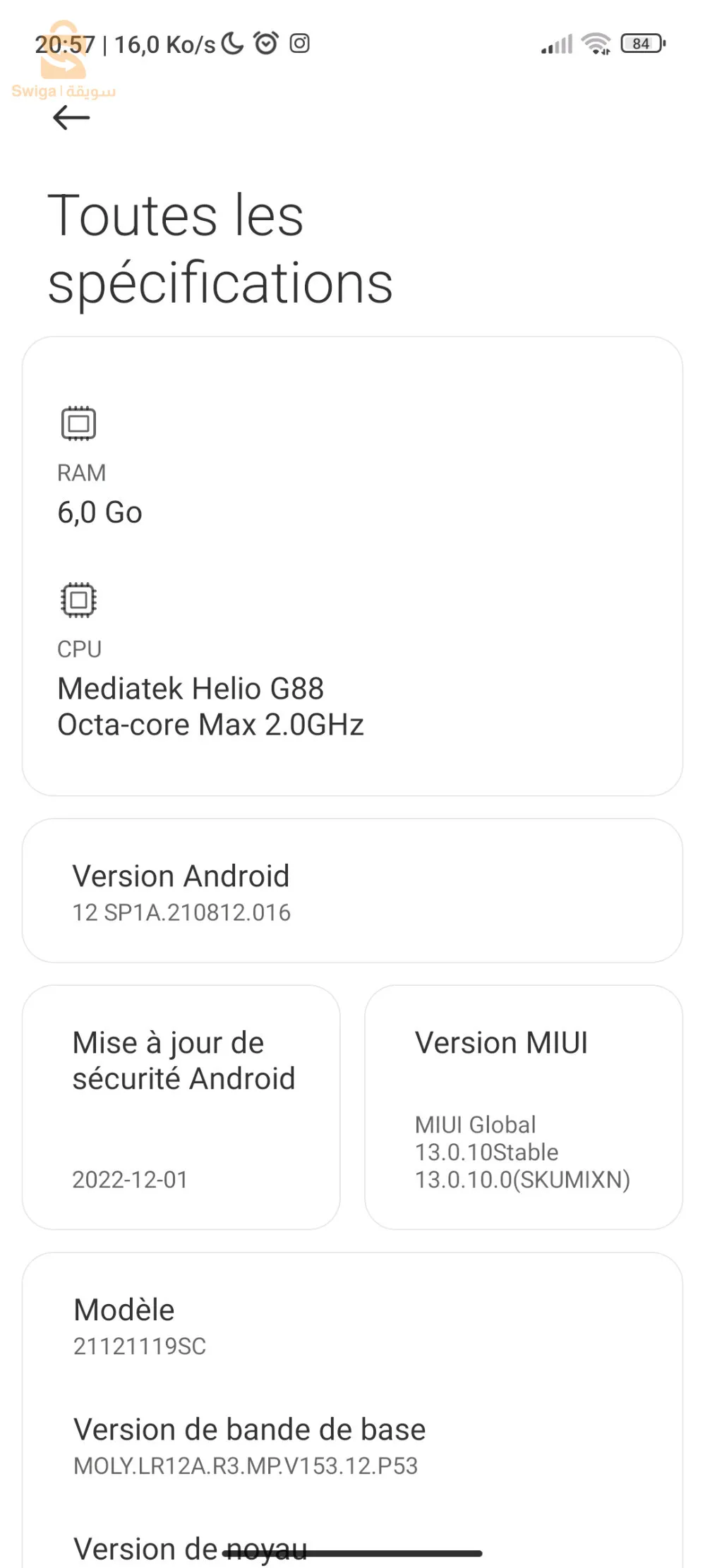Tap the alarm clock status icon

coord(267,43)
